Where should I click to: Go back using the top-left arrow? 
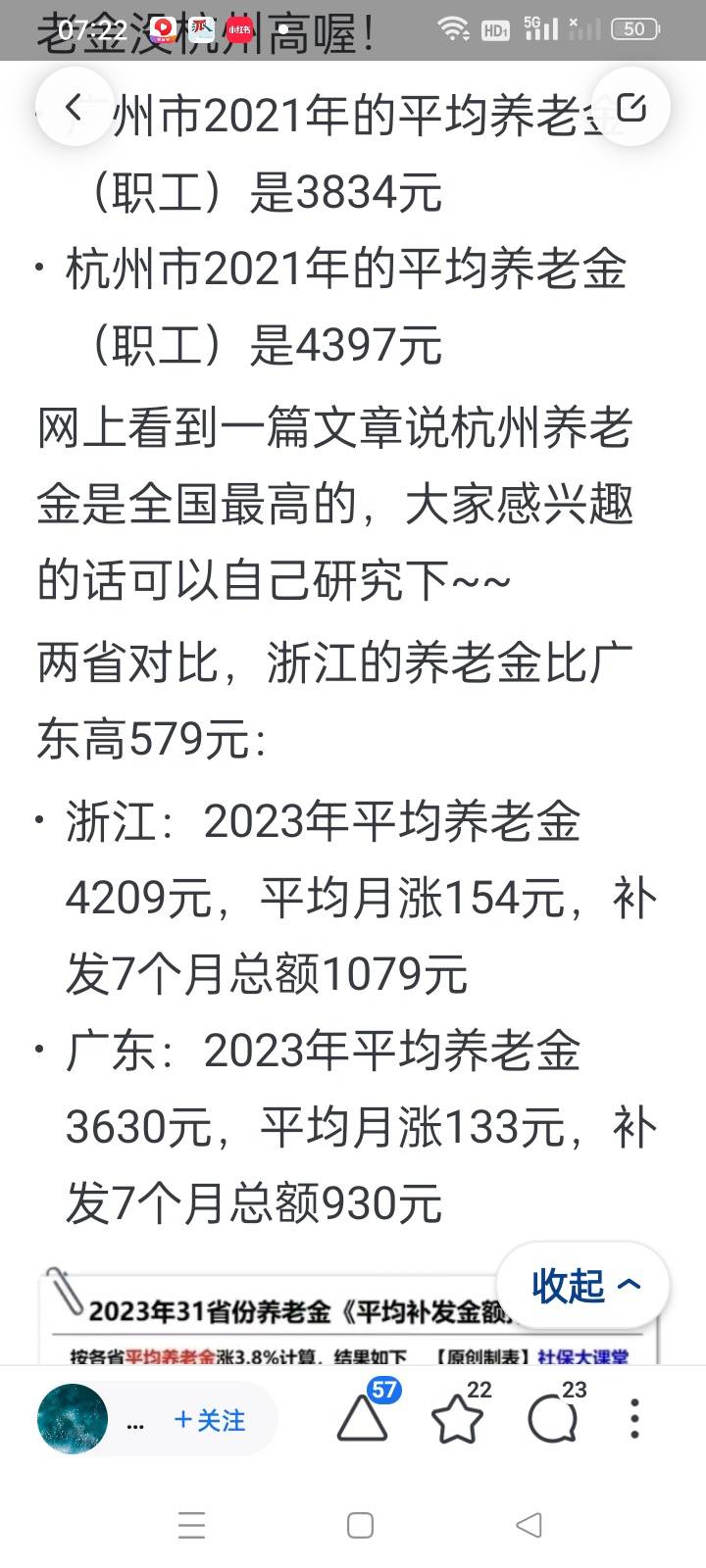coord(75,107)
